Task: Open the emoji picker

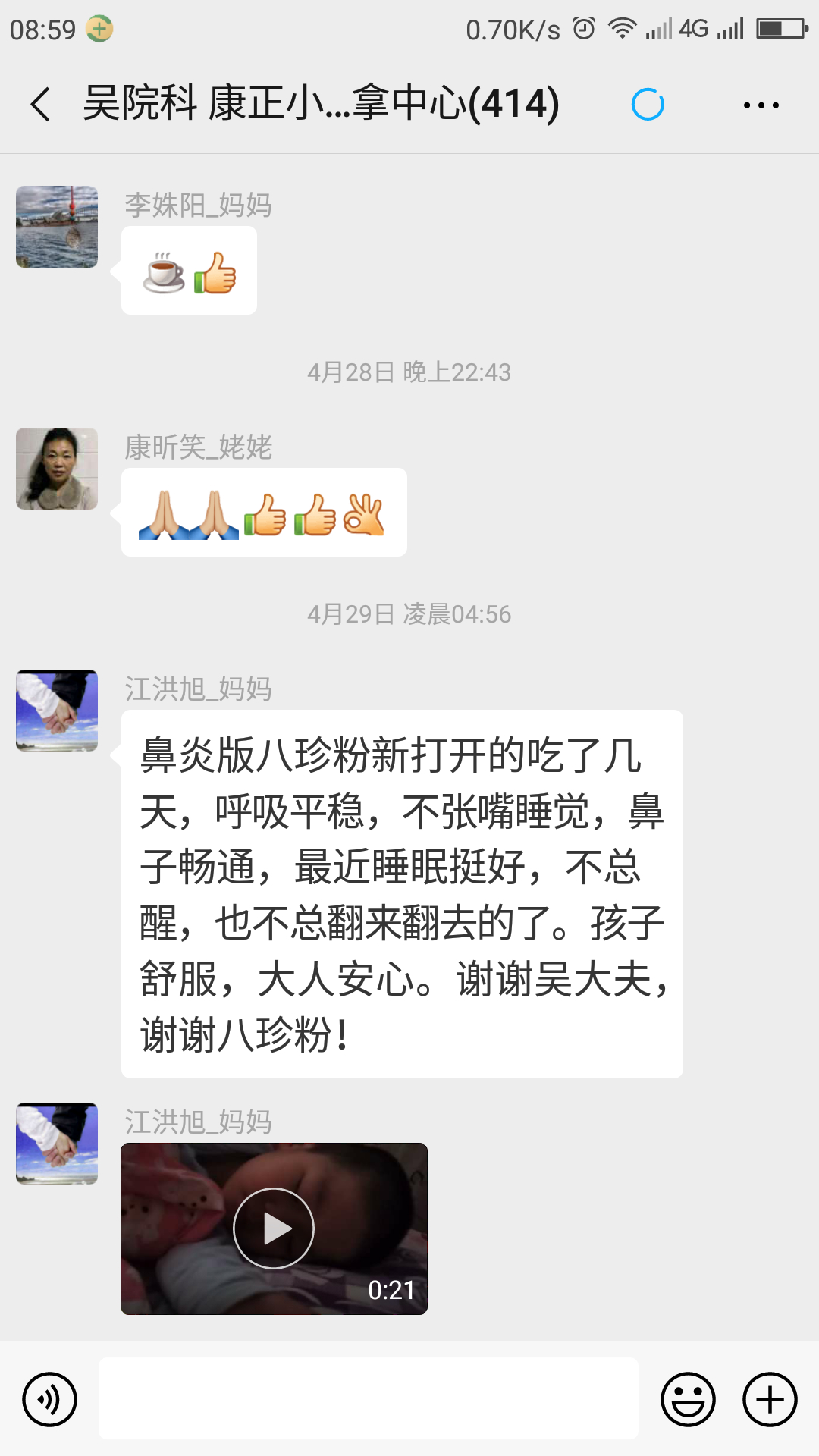Action: coord(688,1399)
